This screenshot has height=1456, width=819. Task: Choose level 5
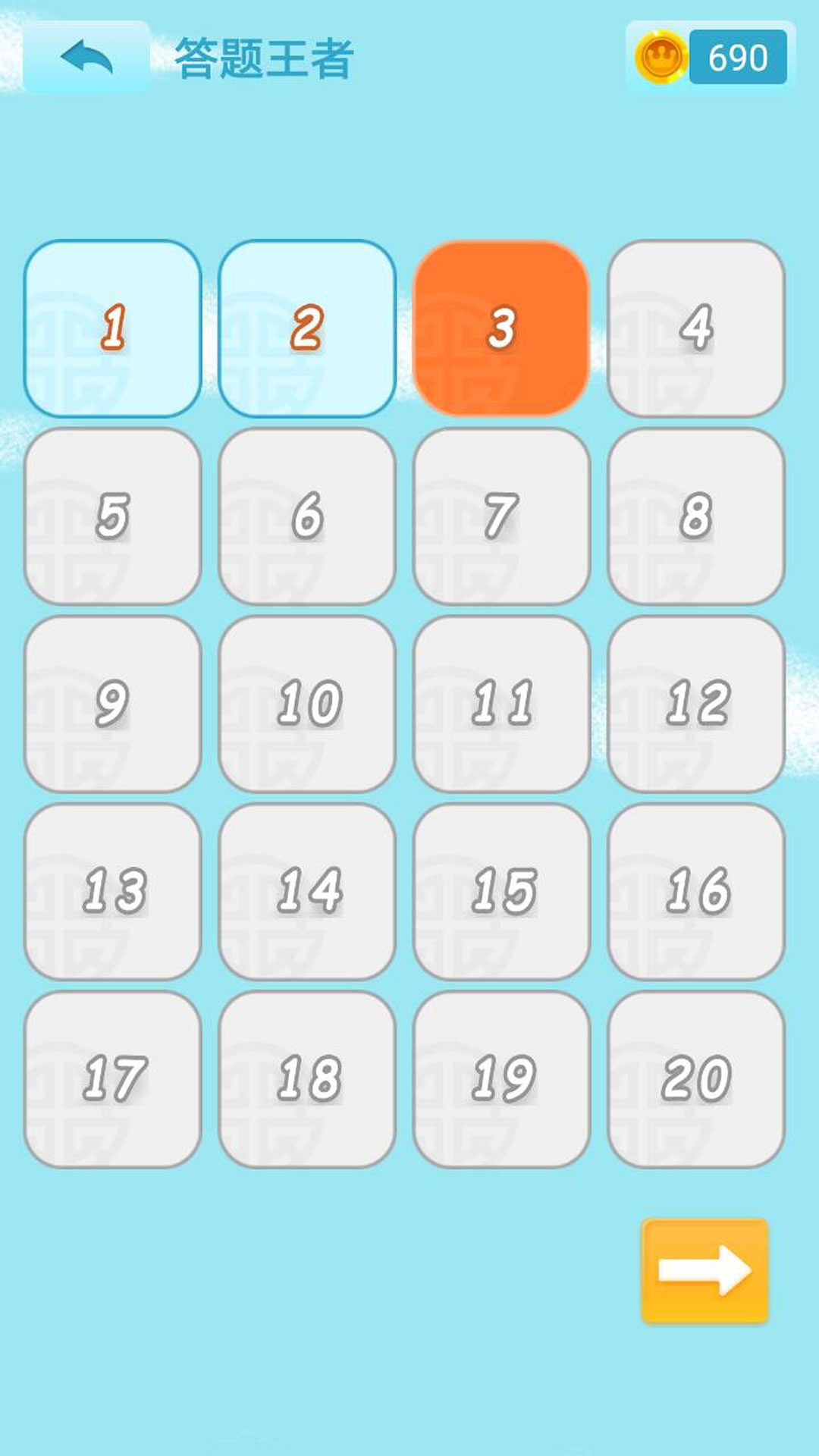(x=113, y=516)
